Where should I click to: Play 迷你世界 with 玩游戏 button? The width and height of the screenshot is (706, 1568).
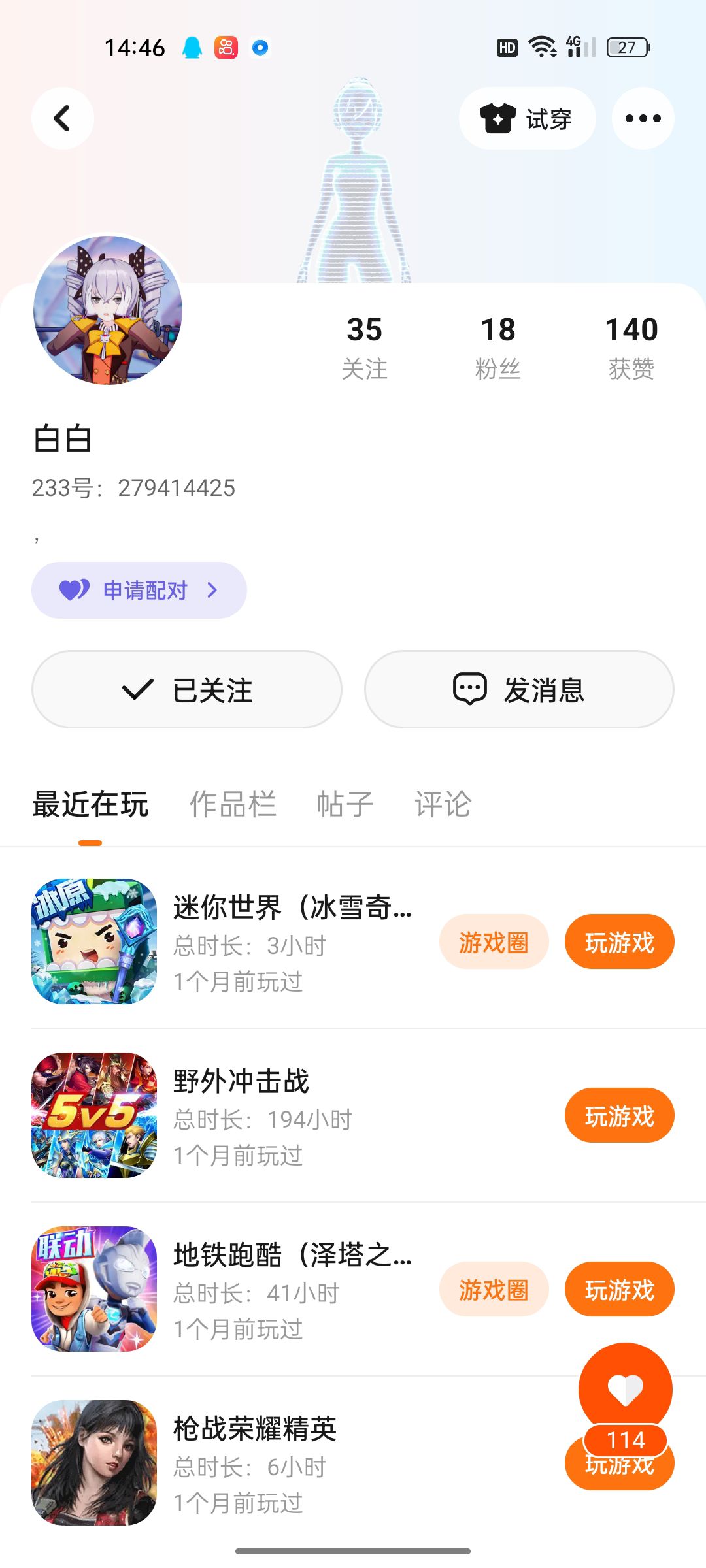[x=619, y=942]
